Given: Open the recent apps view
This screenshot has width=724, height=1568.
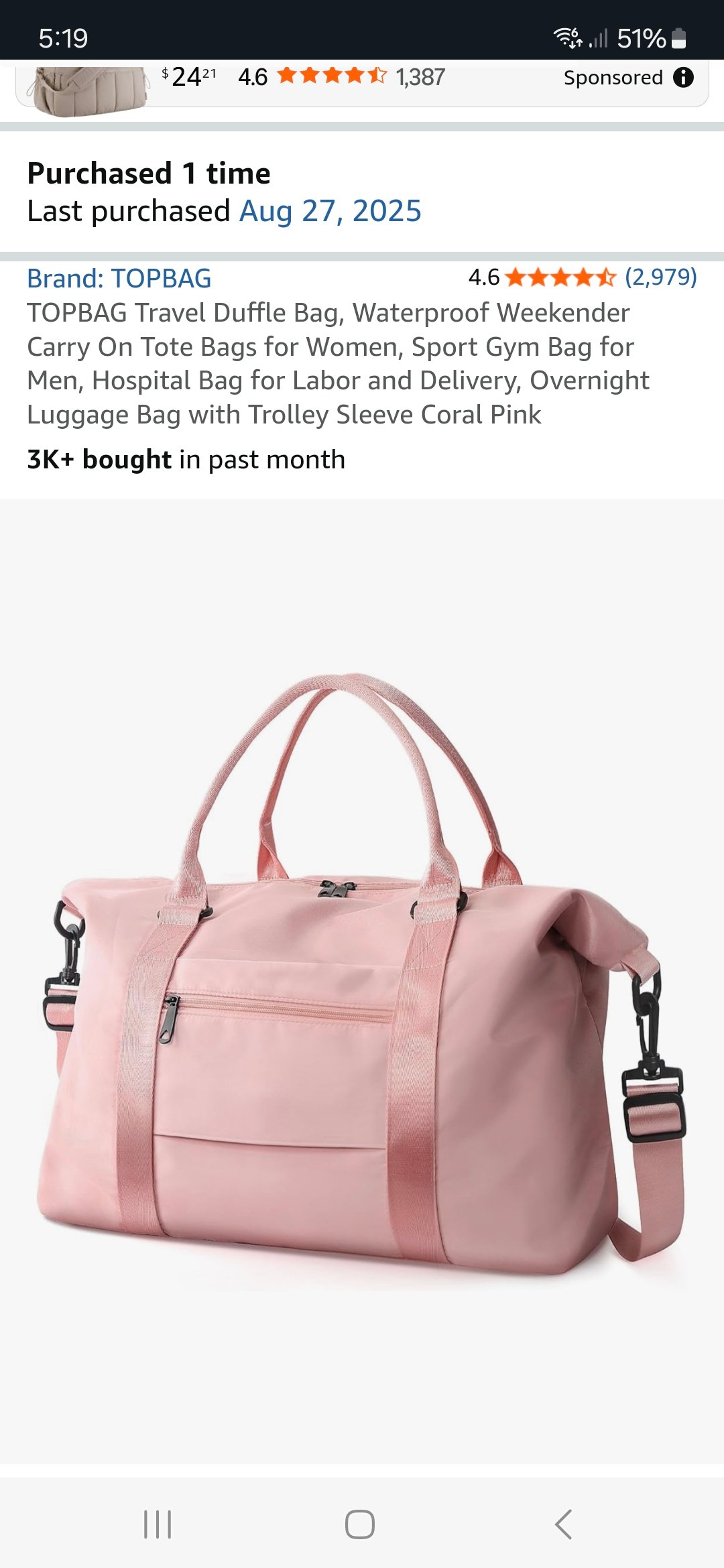Looking at the screenshot, I should coord(158,1524).
